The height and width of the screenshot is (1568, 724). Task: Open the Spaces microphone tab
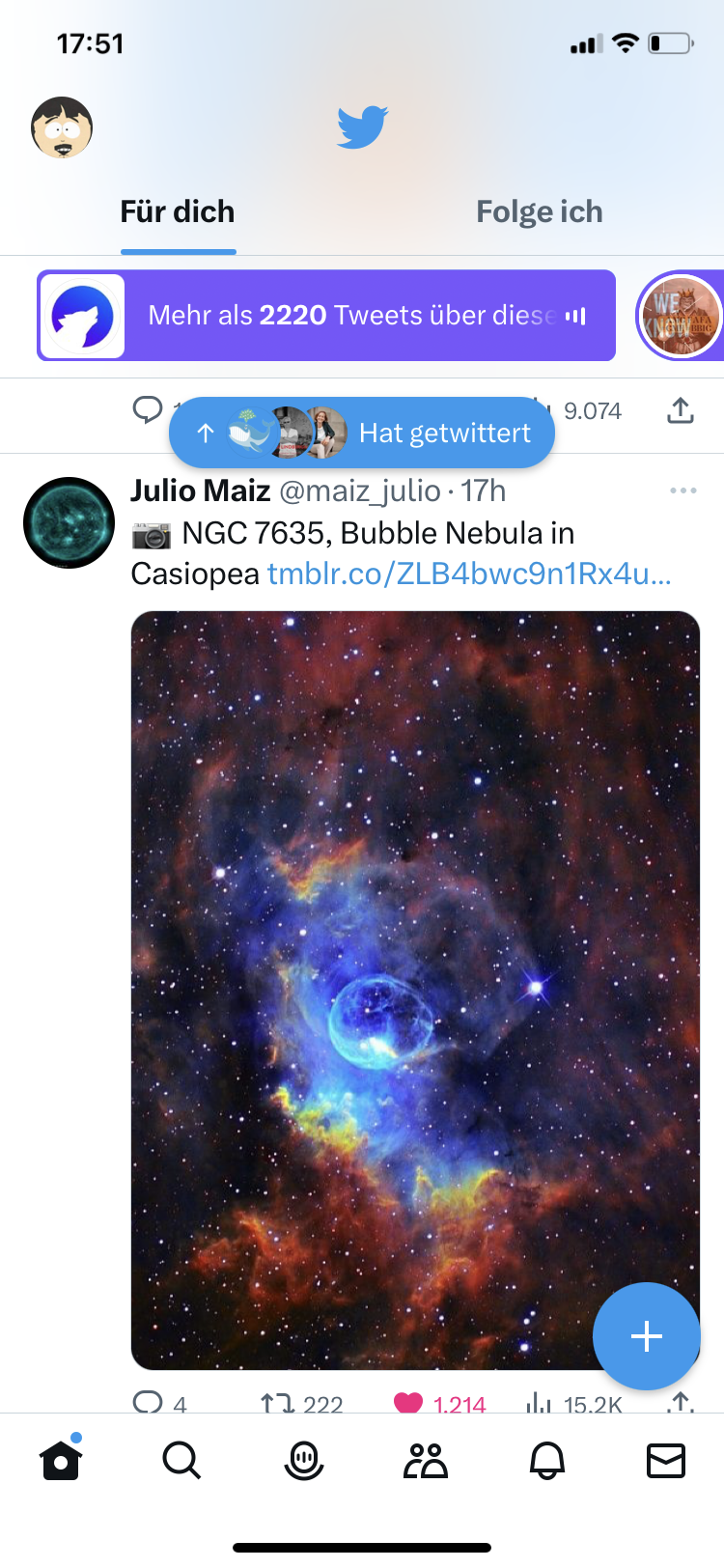[x=304, y=1460]
